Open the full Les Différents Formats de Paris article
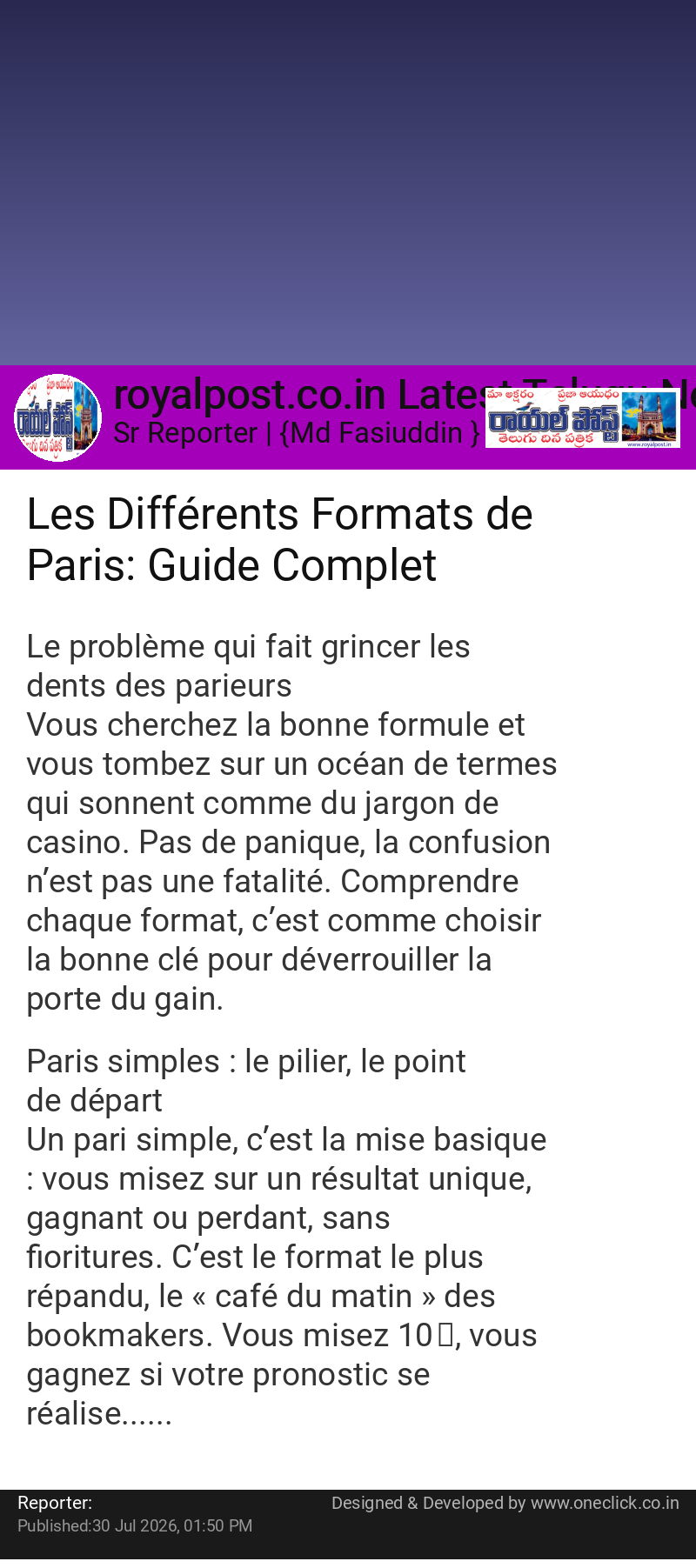The height and width of the screenshot is (1568, 696). pos(279,539)
